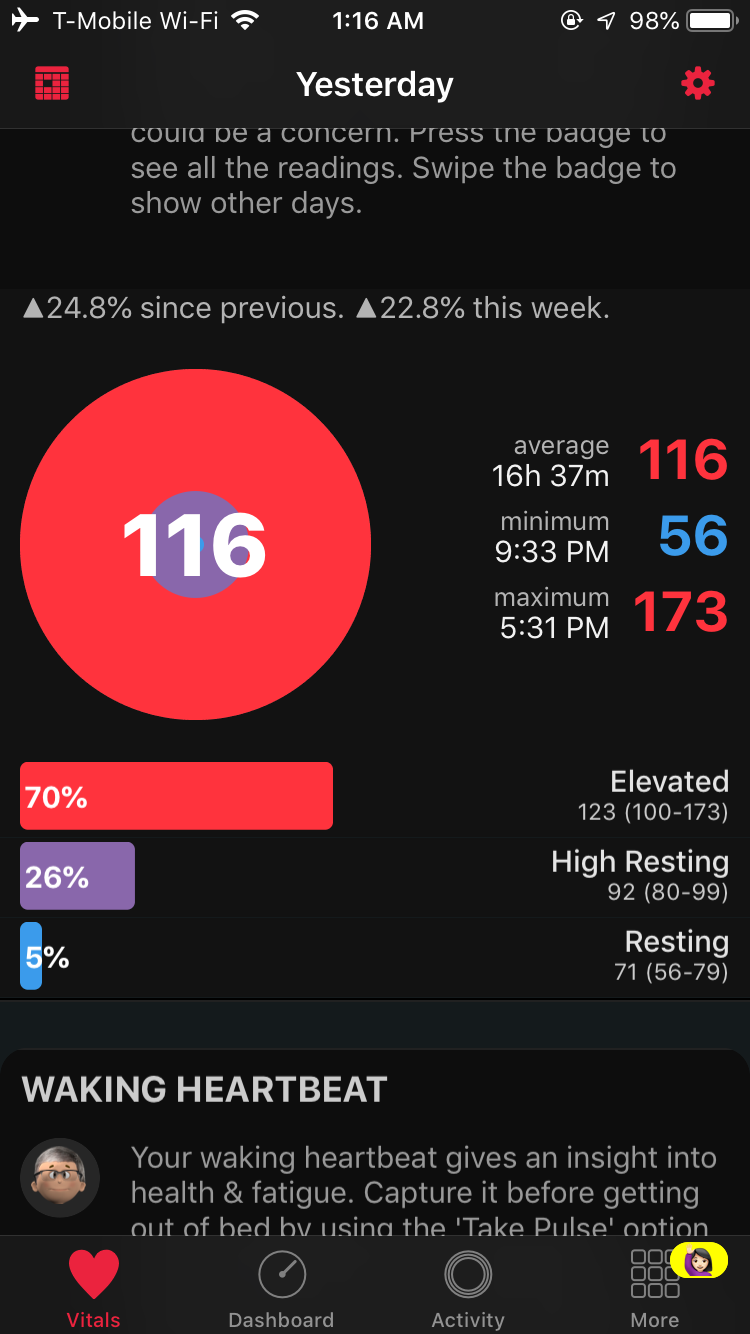This screenshot has width=750, height=1334.
Task: Open the More tab
Action: click(x=656, y=1288)
